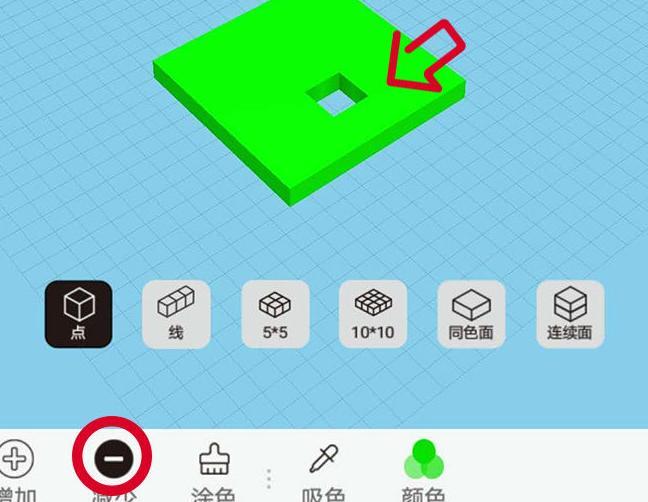Select the 同色面 same-color face mode
The height and width of the screenshot is (502, 648).
tap(471, 313)
